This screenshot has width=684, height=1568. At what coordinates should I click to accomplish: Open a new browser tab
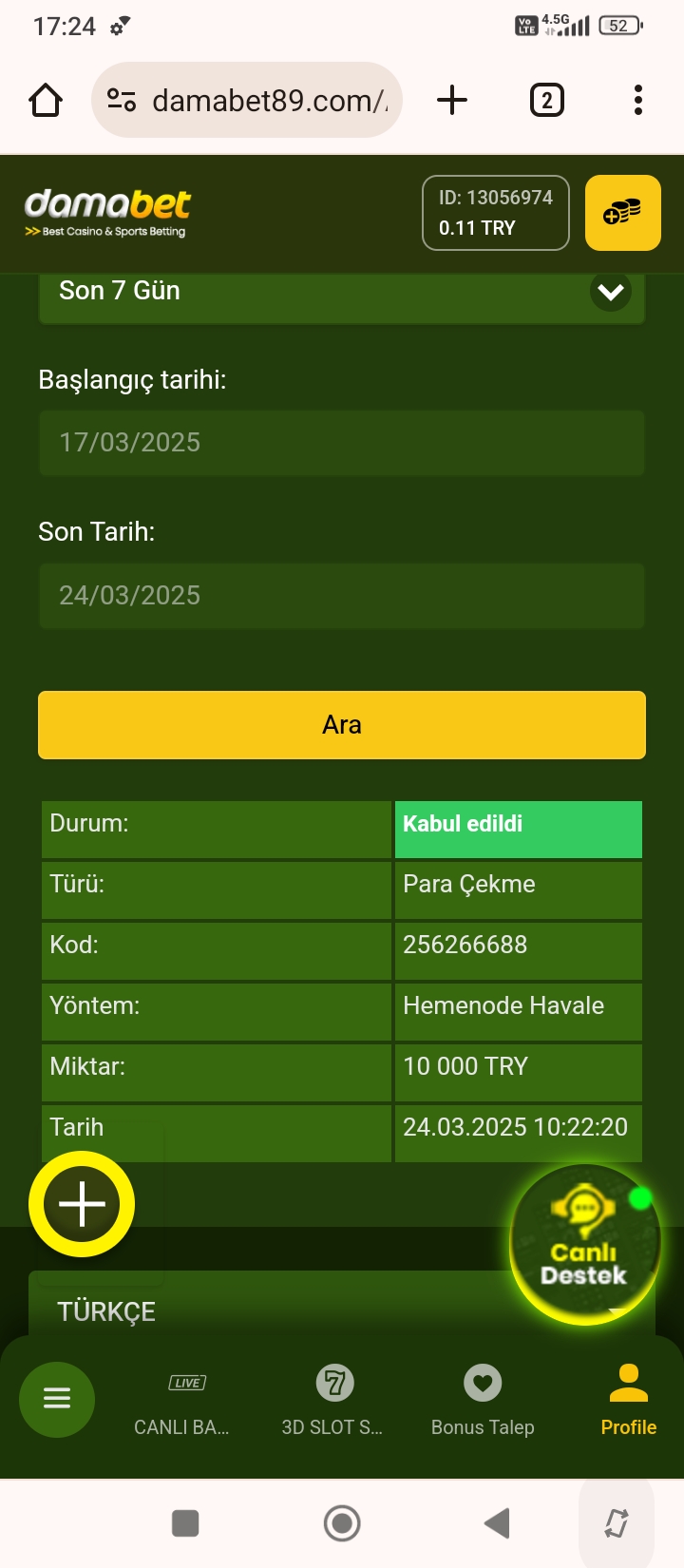(x=452, y=100)
